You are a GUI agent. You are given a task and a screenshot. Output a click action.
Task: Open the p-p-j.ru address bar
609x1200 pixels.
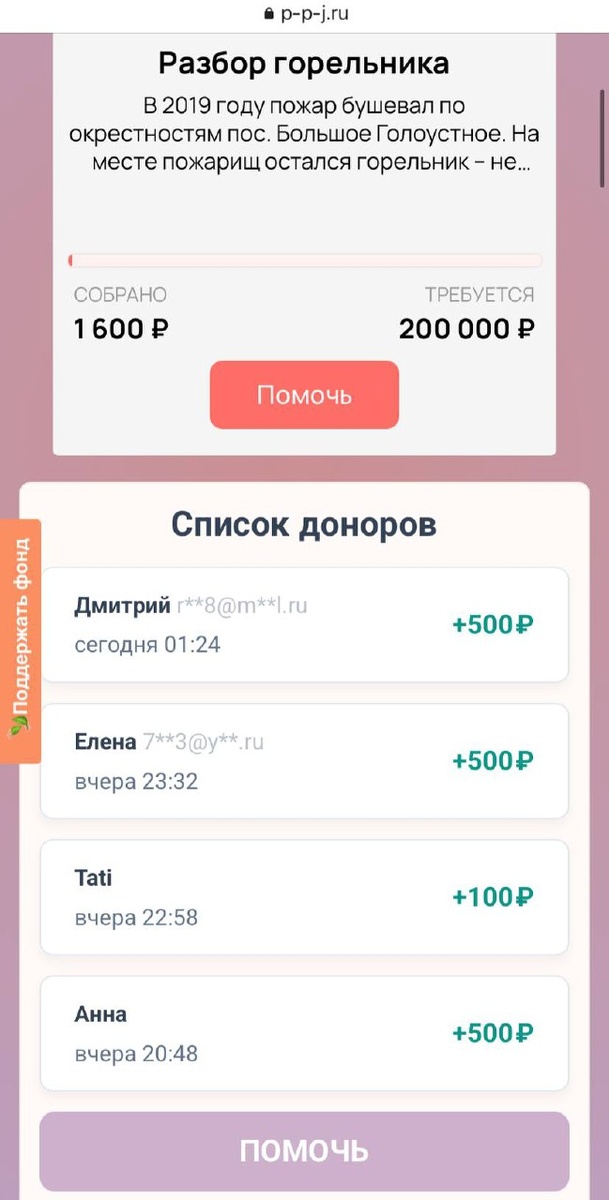click(304, 14)
